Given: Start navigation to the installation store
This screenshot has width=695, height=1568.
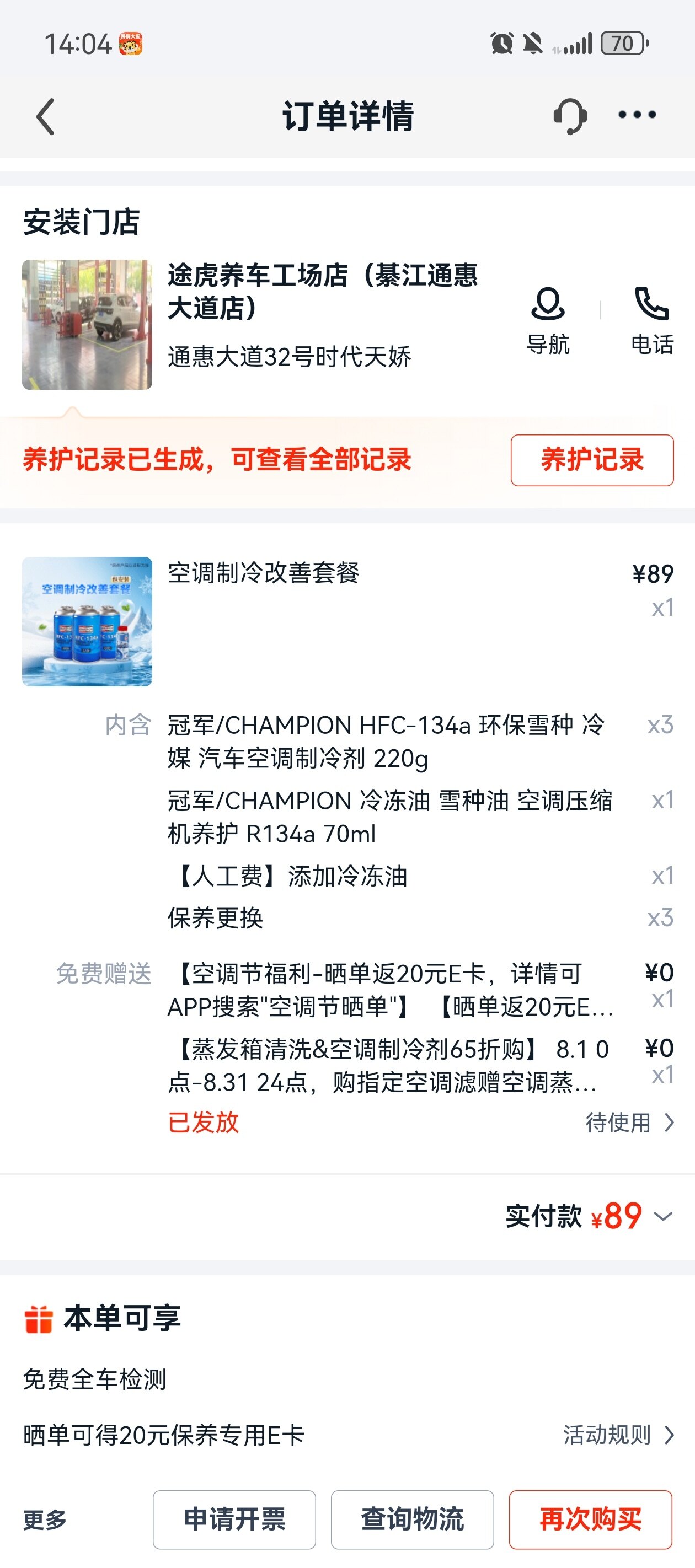Looking at the screenshot, I should (548, 321).
